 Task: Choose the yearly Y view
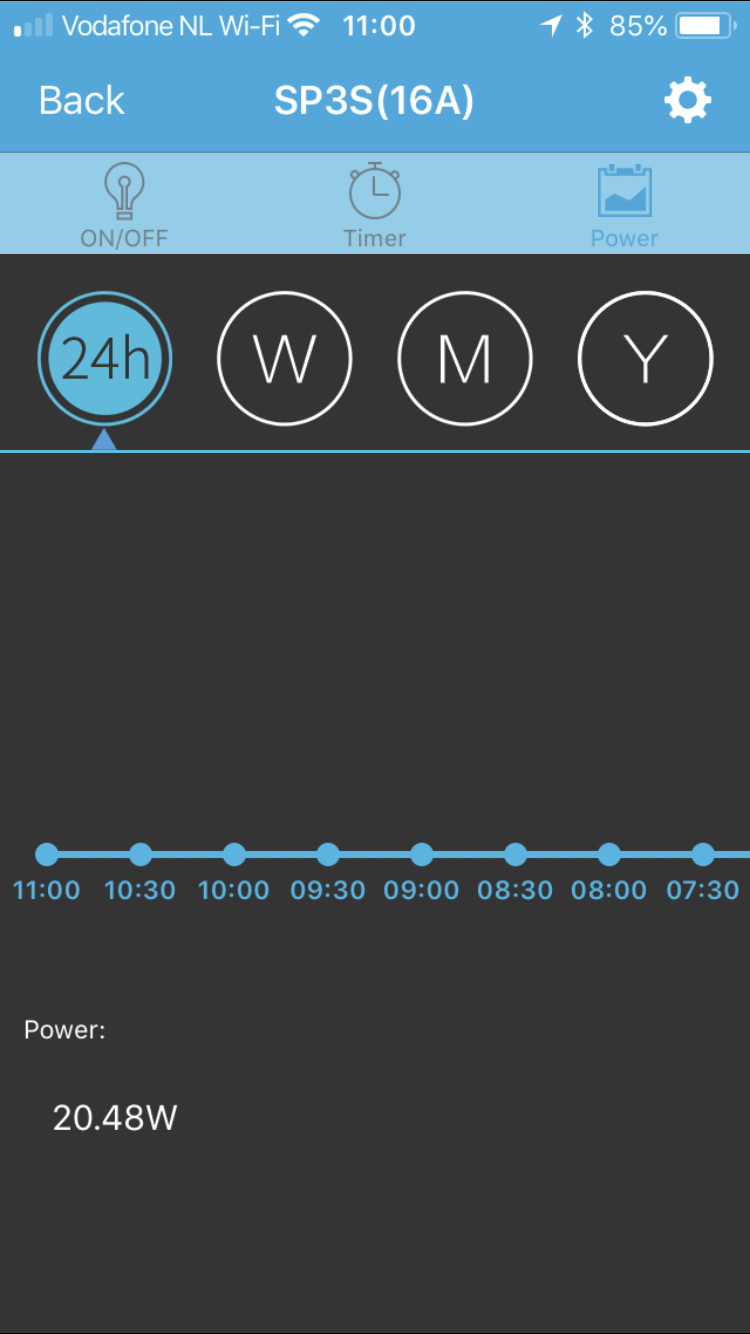[x=645, y=358]
